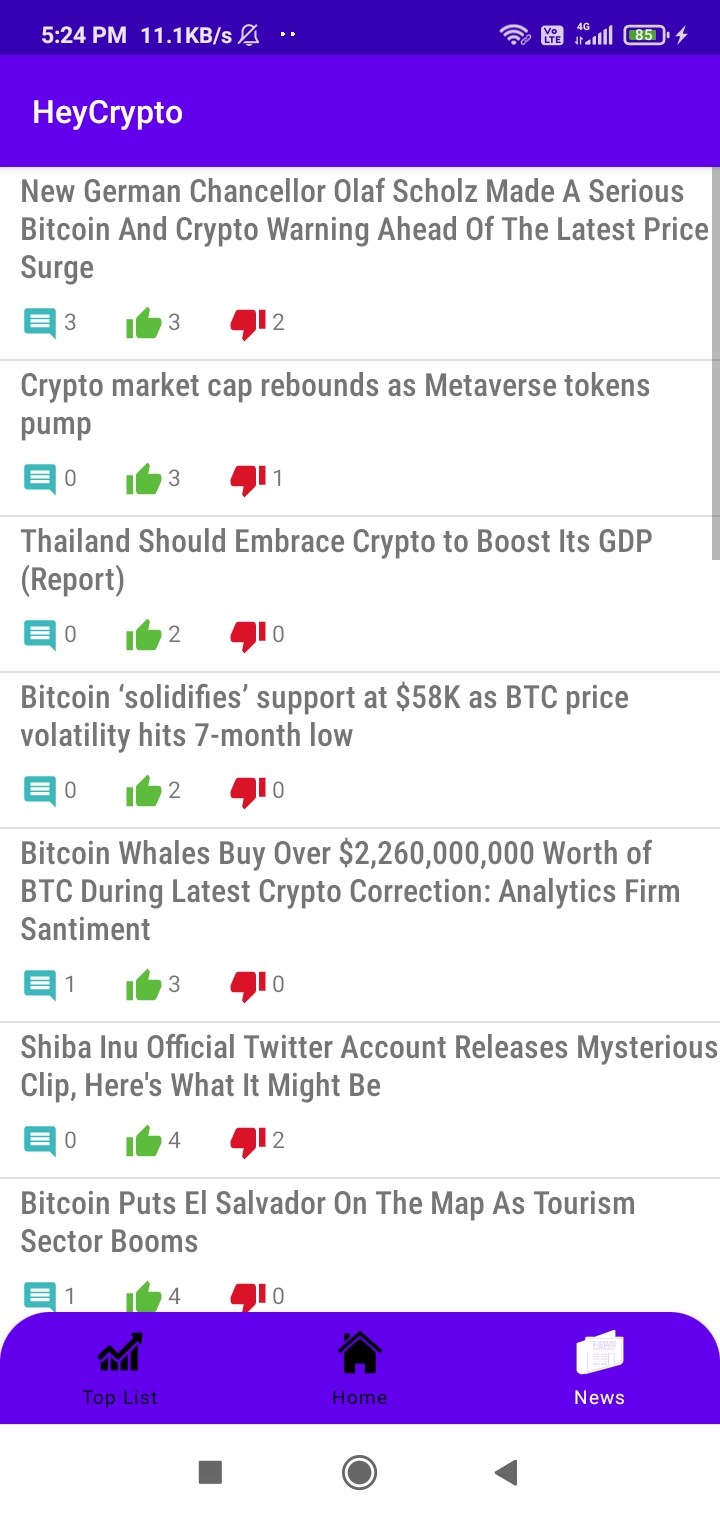Select the News tab
The image size is (720, 1520).
(x=600, y=1368)
